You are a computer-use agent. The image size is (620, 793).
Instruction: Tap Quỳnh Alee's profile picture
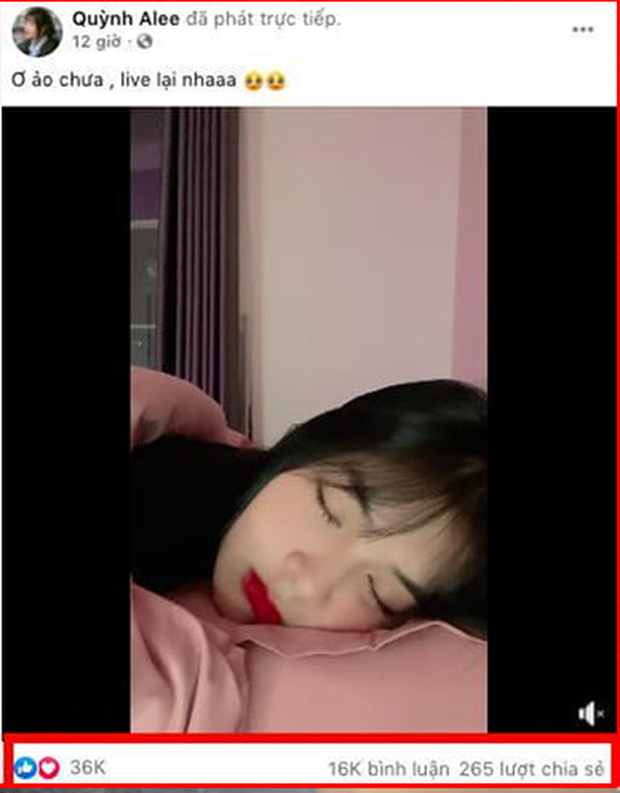coord(37,31)
